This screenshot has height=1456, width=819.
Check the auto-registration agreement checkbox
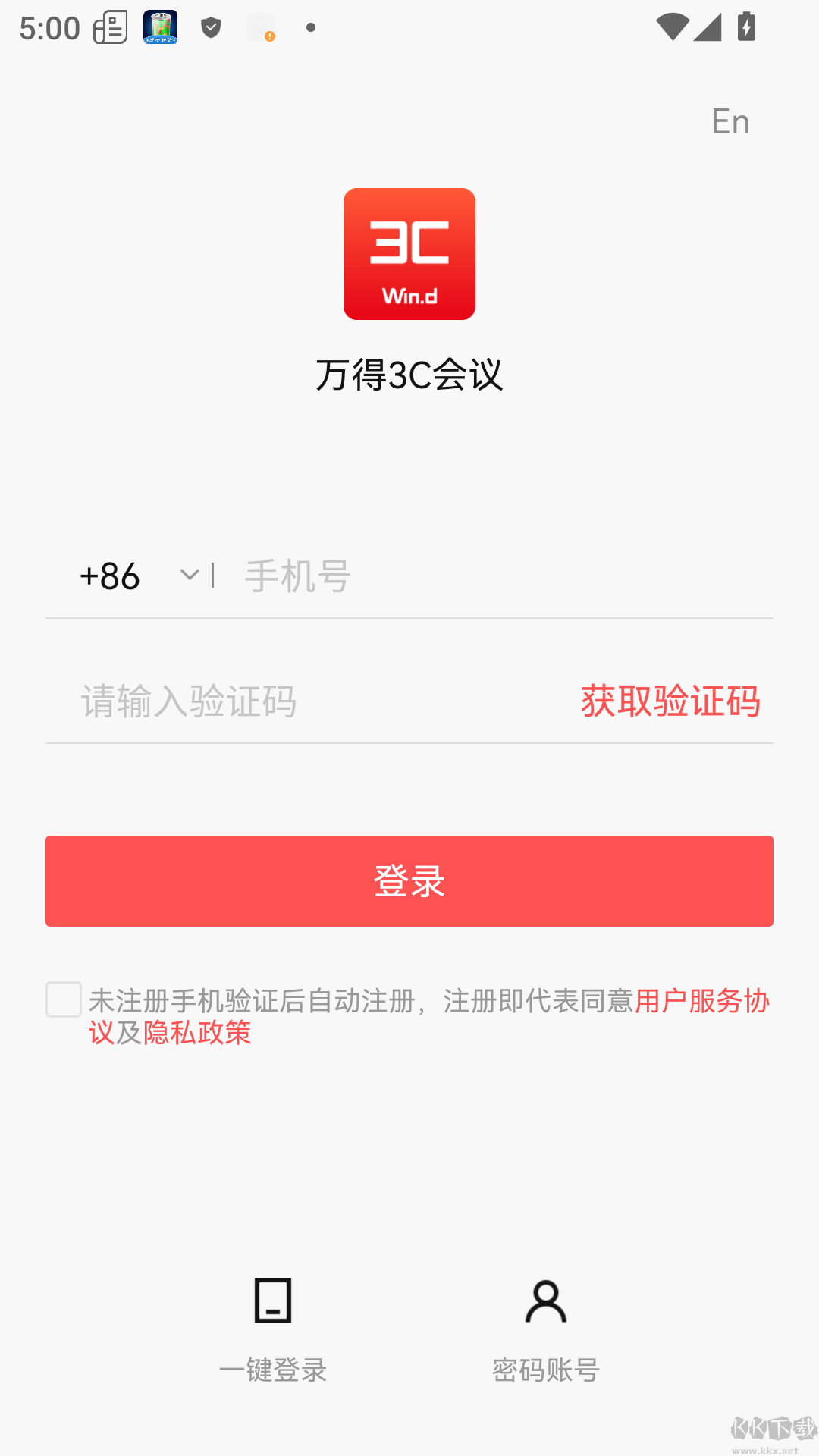tap(63, 1001)
